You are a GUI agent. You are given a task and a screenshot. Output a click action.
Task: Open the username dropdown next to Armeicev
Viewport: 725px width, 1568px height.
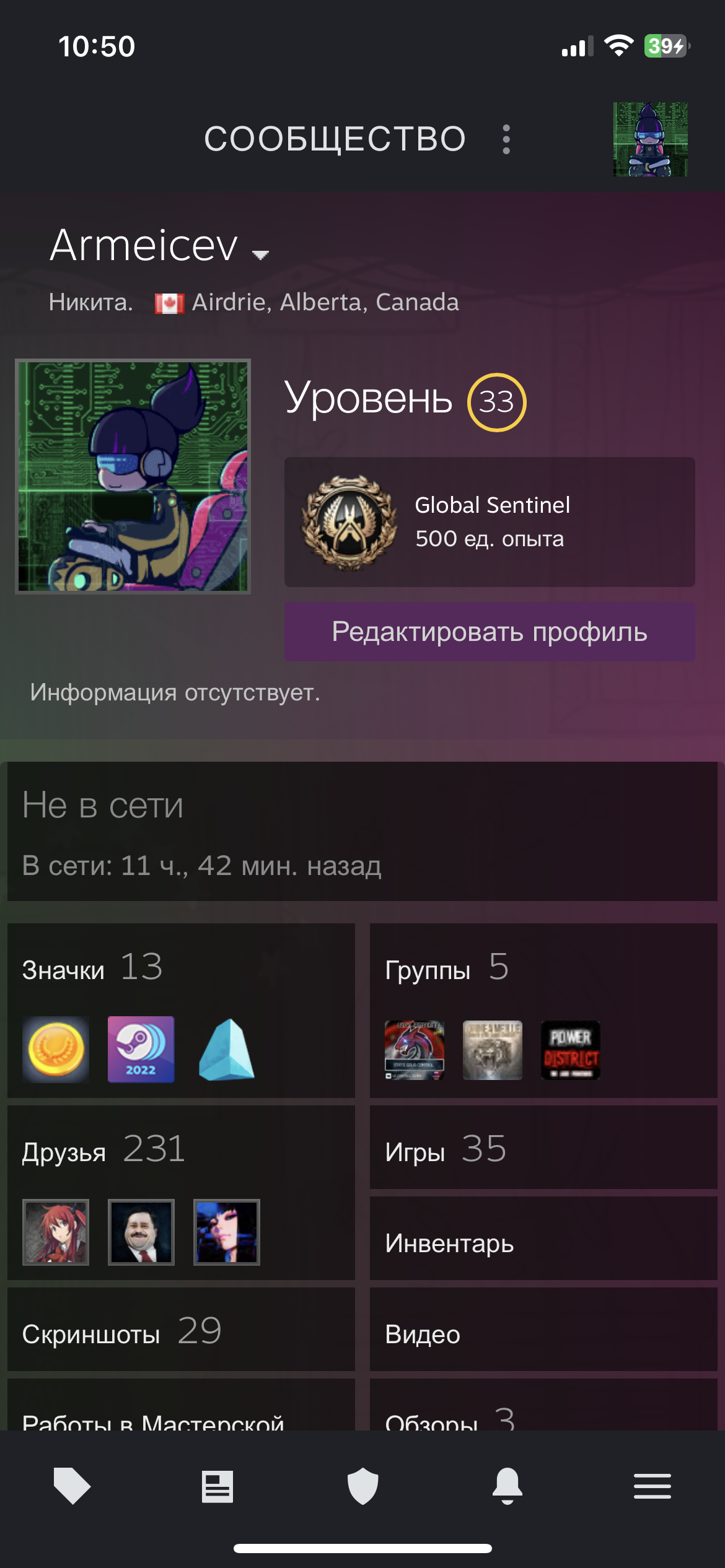(258, 254)
